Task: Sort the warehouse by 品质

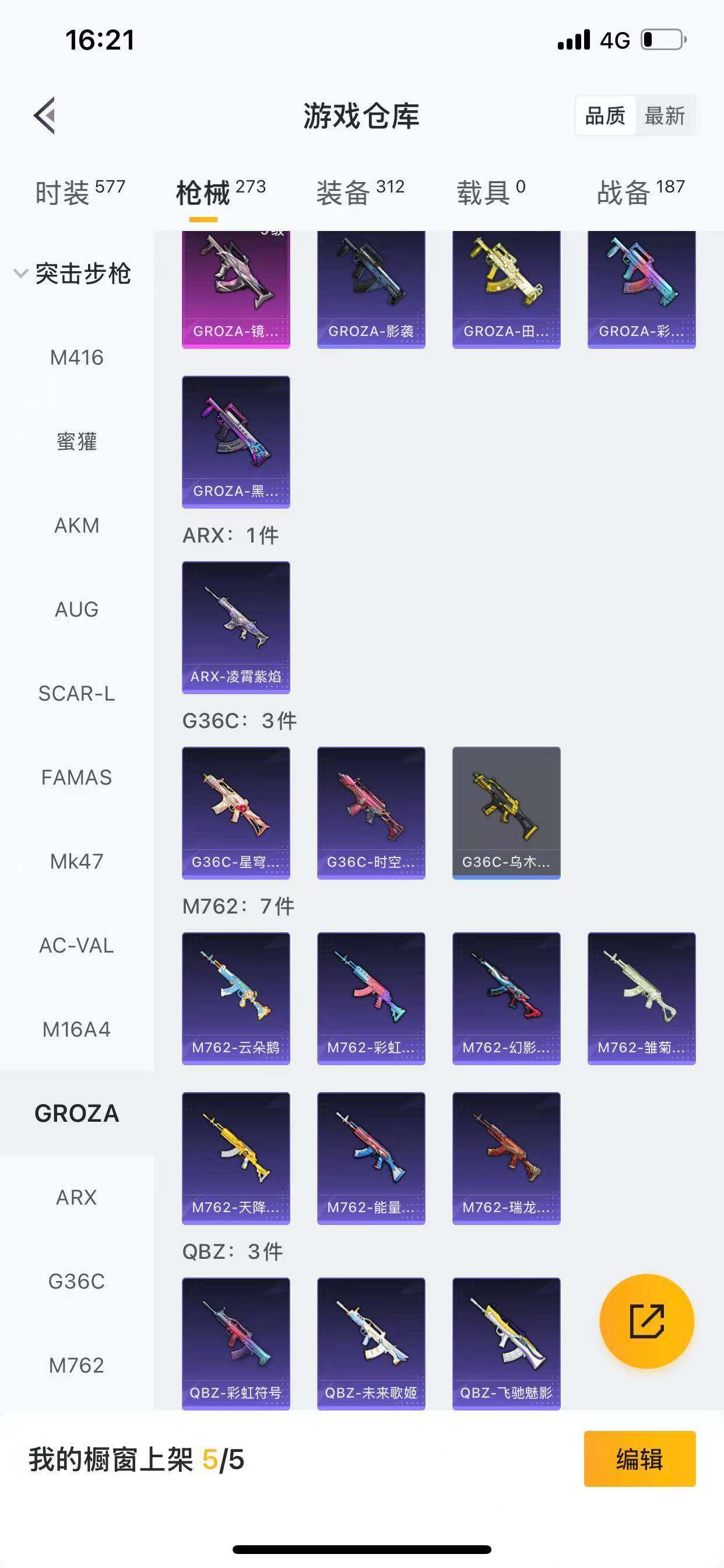Action: pyautogui.click(x=604, y=116)
